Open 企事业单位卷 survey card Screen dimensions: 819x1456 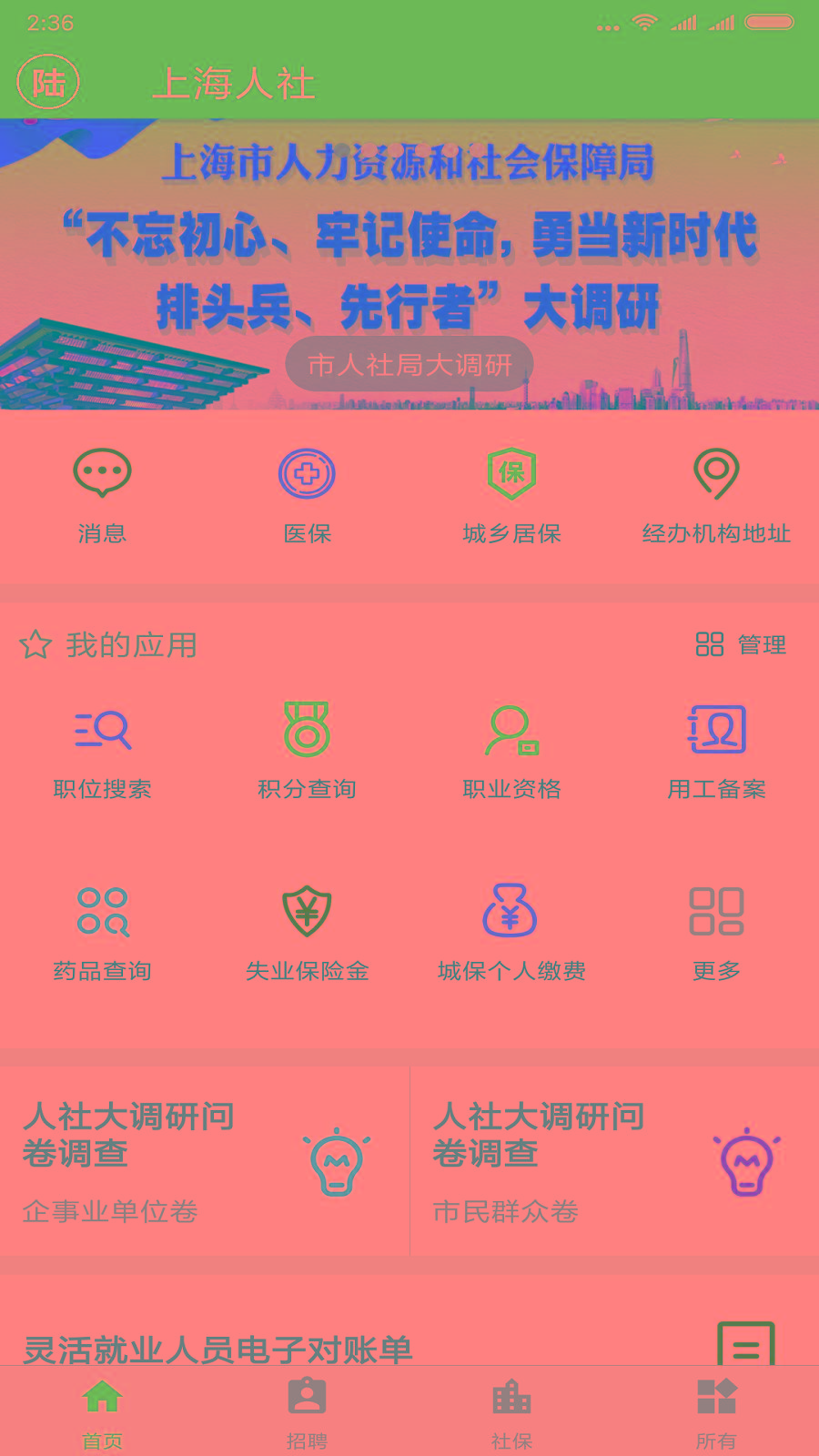[205, 1161]
